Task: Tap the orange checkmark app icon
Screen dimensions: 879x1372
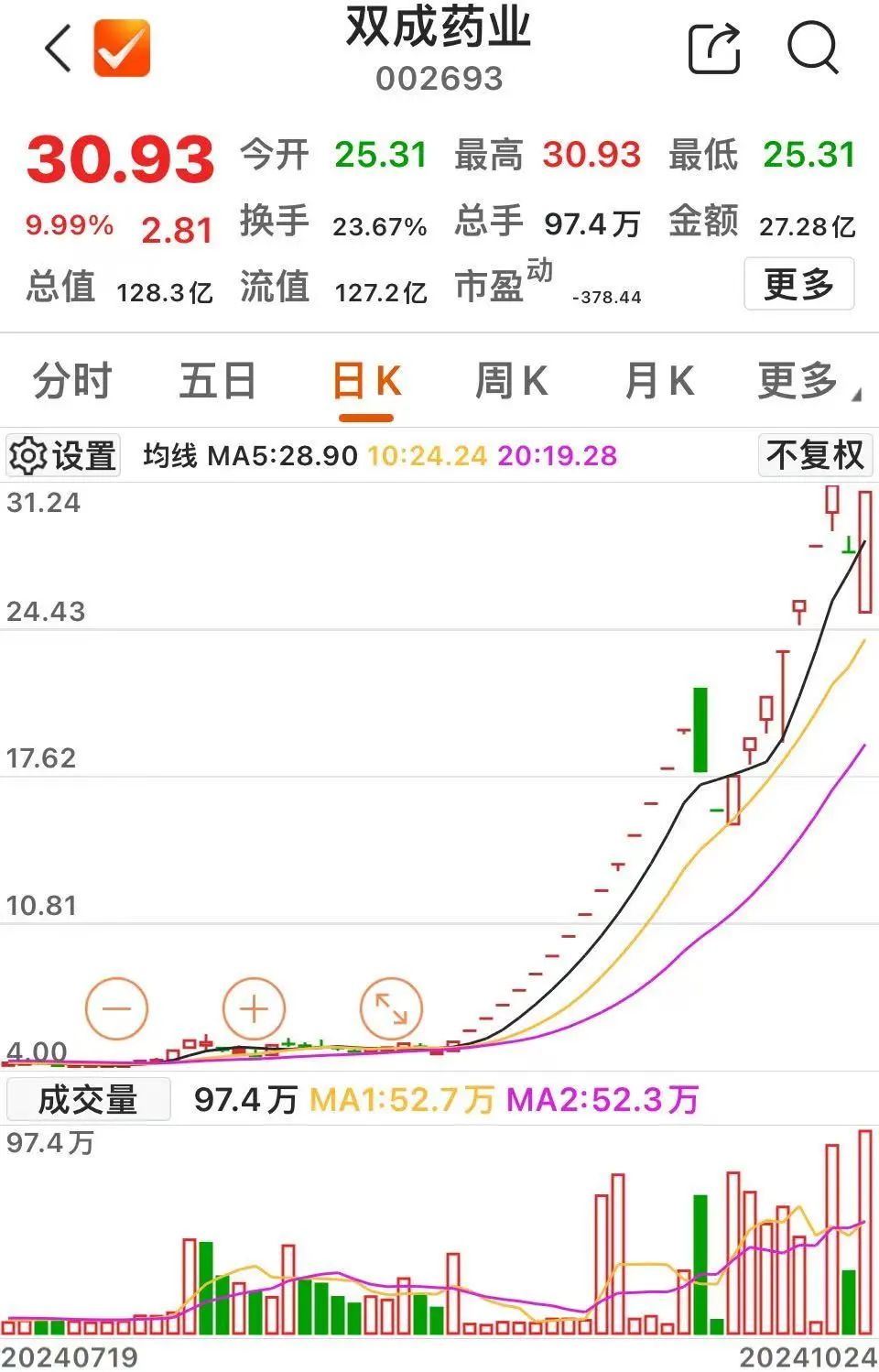Action: 124,48
